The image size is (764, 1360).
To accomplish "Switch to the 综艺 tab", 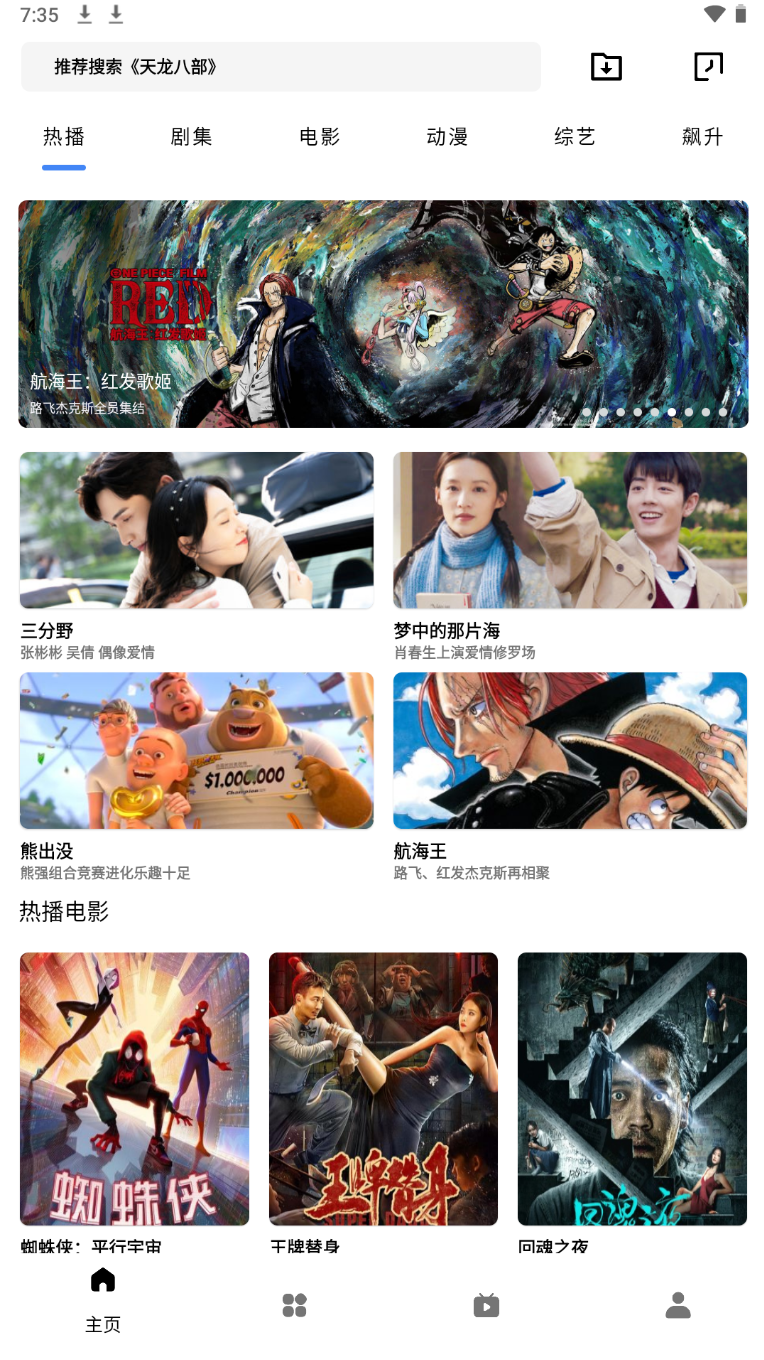I will [575, 137].
